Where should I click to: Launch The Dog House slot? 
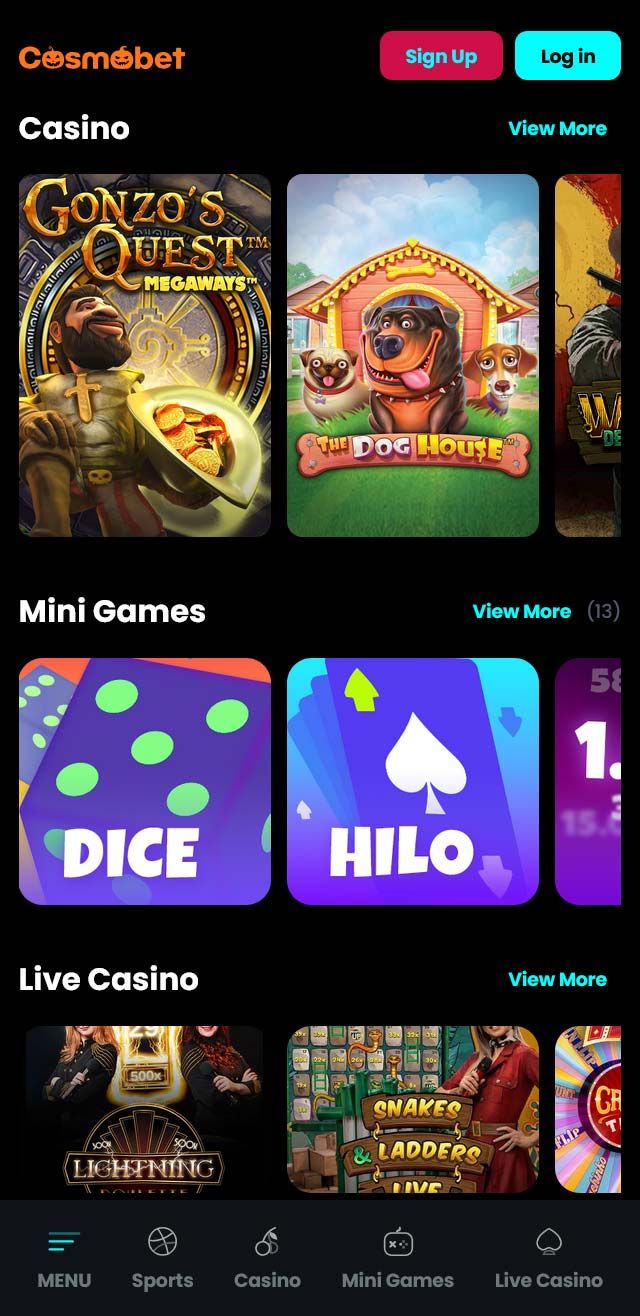tap(413, 355)
